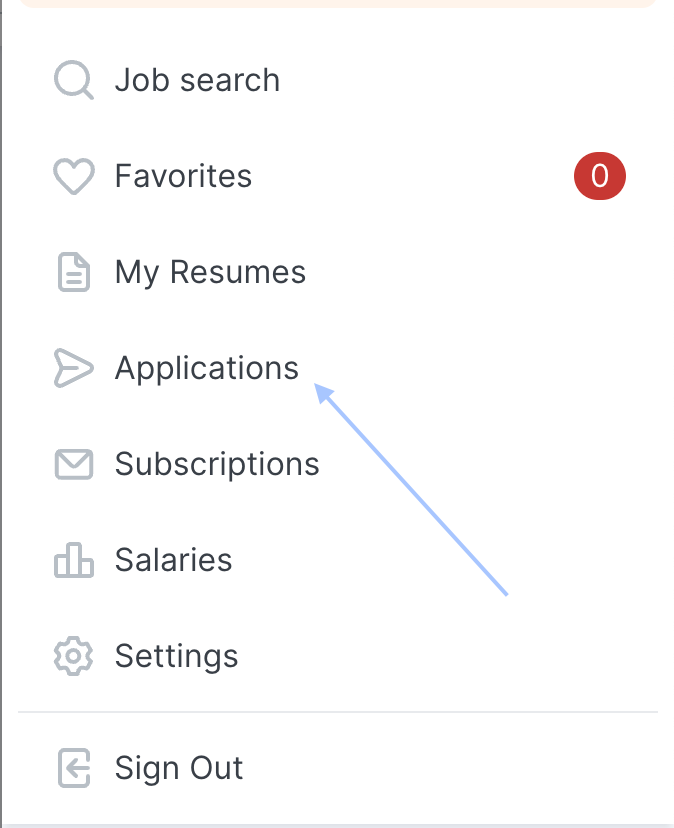
Task: View the Applications page
Action: 338,368
